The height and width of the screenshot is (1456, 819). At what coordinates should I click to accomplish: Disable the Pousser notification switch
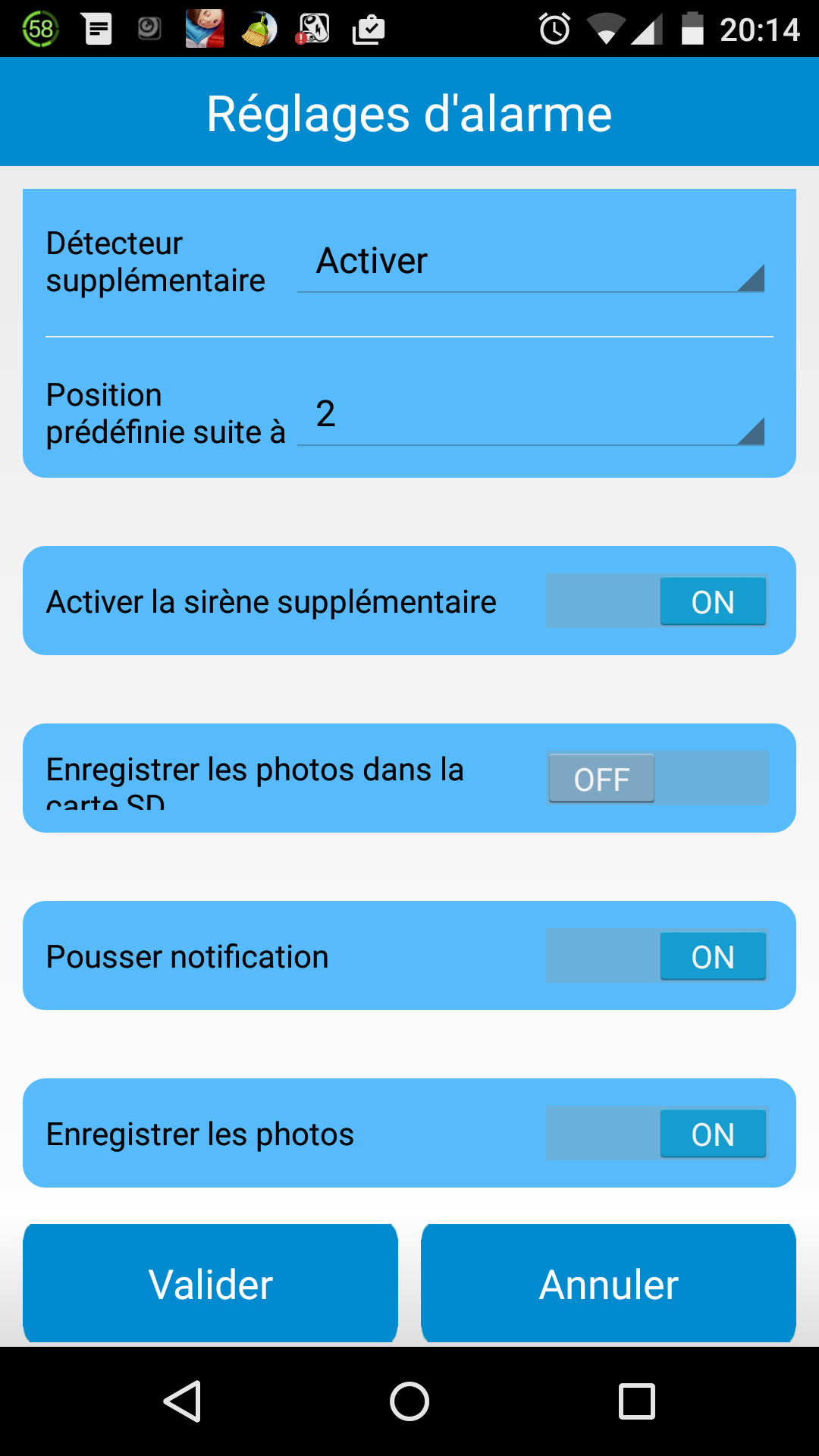point(657,955)
